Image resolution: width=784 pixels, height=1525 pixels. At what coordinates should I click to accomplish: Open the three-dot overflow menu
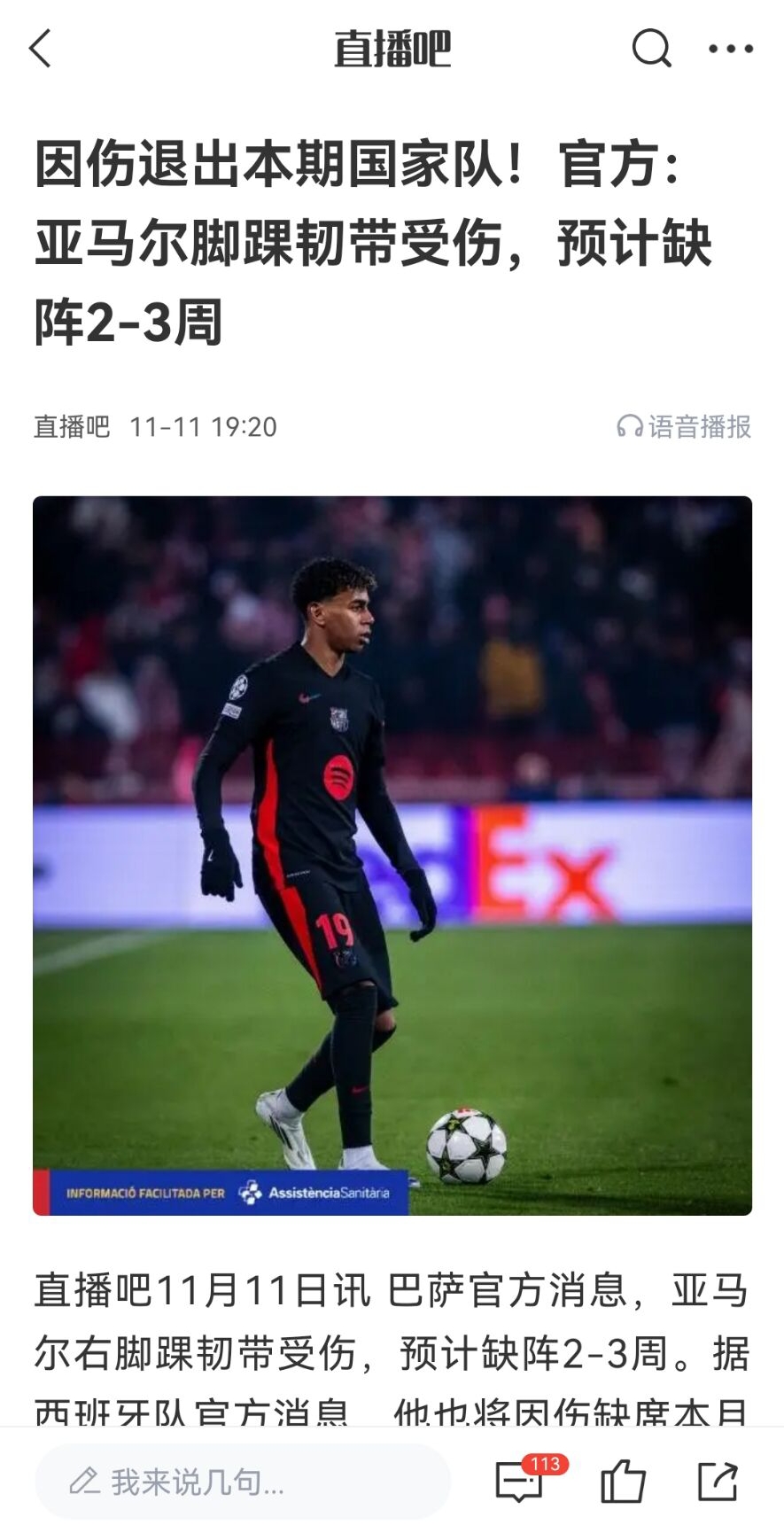730,49
